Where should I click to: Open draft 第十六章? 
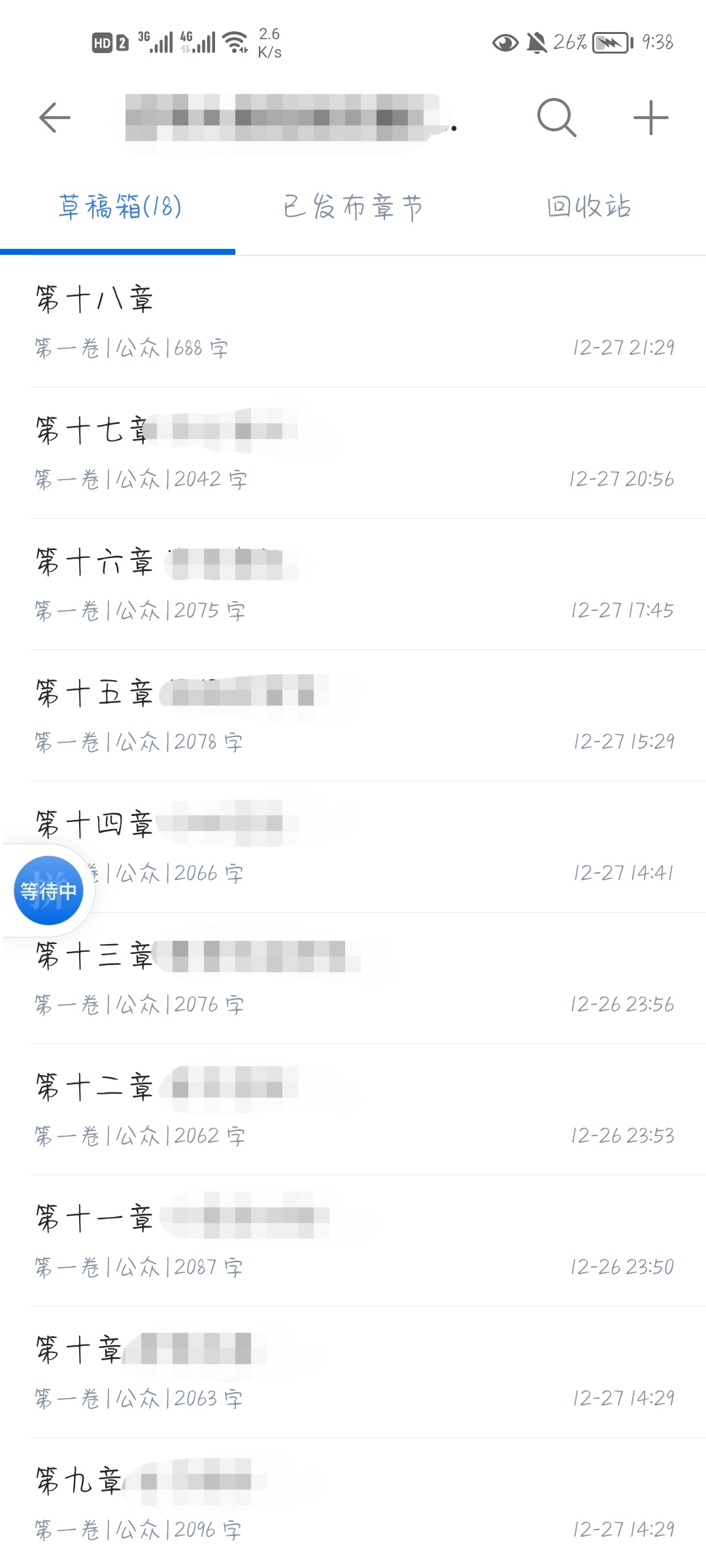point(353,585)
